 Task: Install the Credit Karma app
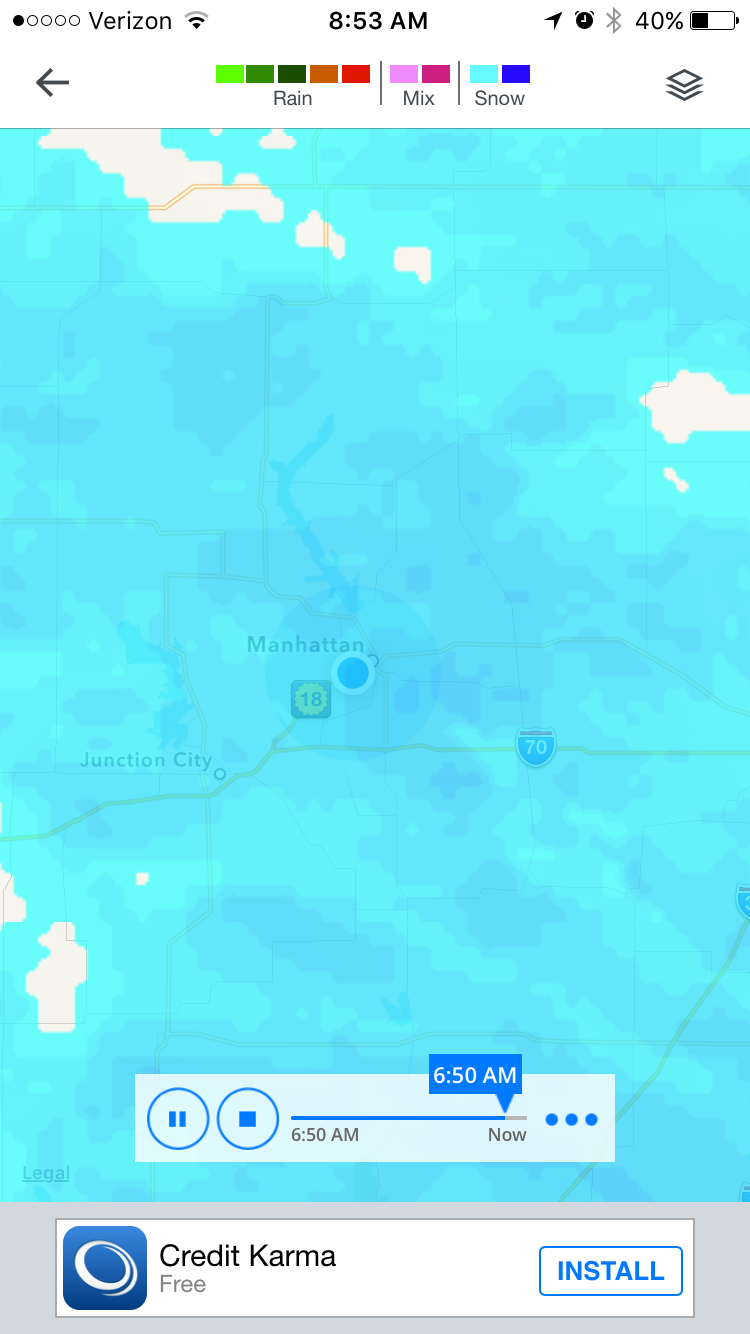pyautogui.click(x=610, y=1271)
